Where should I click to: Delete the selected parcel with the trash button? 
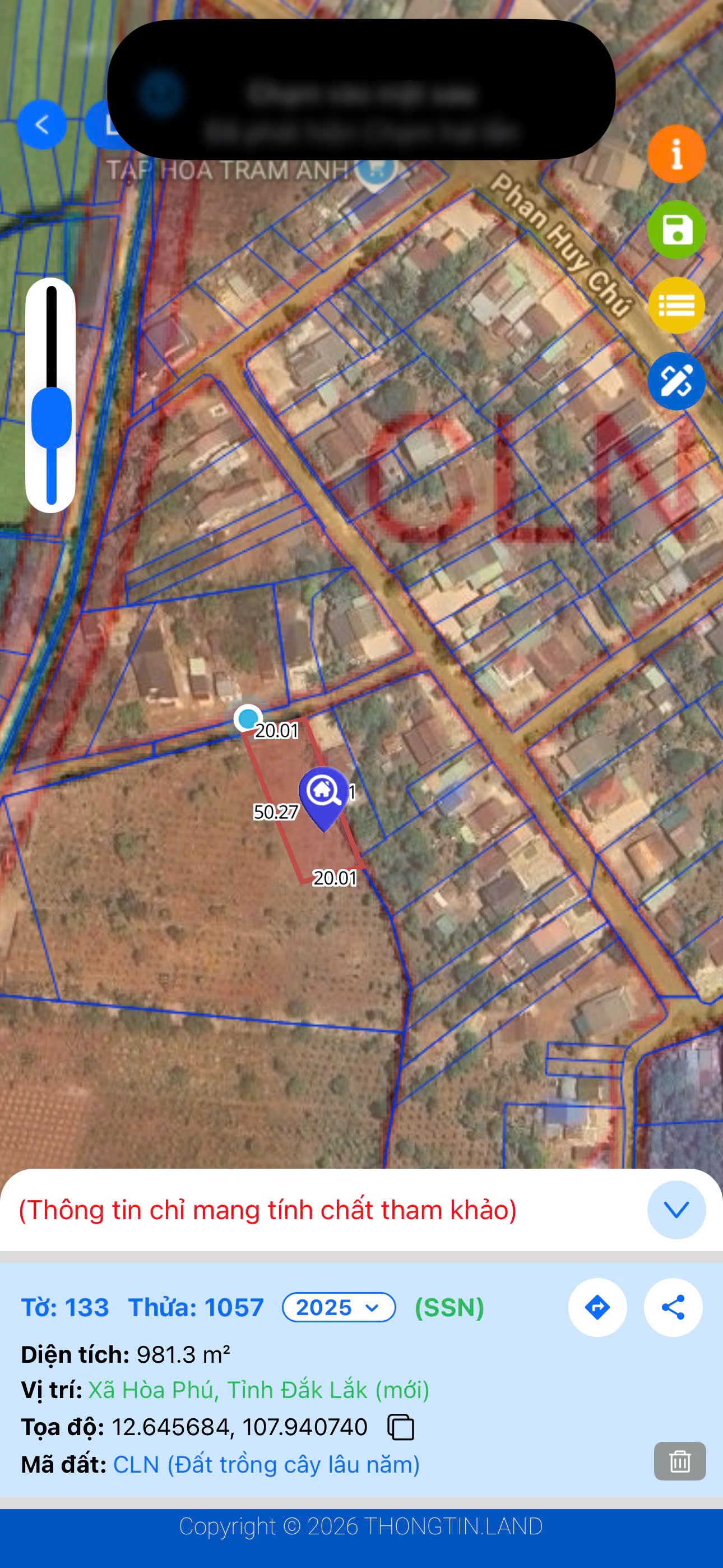[679, 1461]
